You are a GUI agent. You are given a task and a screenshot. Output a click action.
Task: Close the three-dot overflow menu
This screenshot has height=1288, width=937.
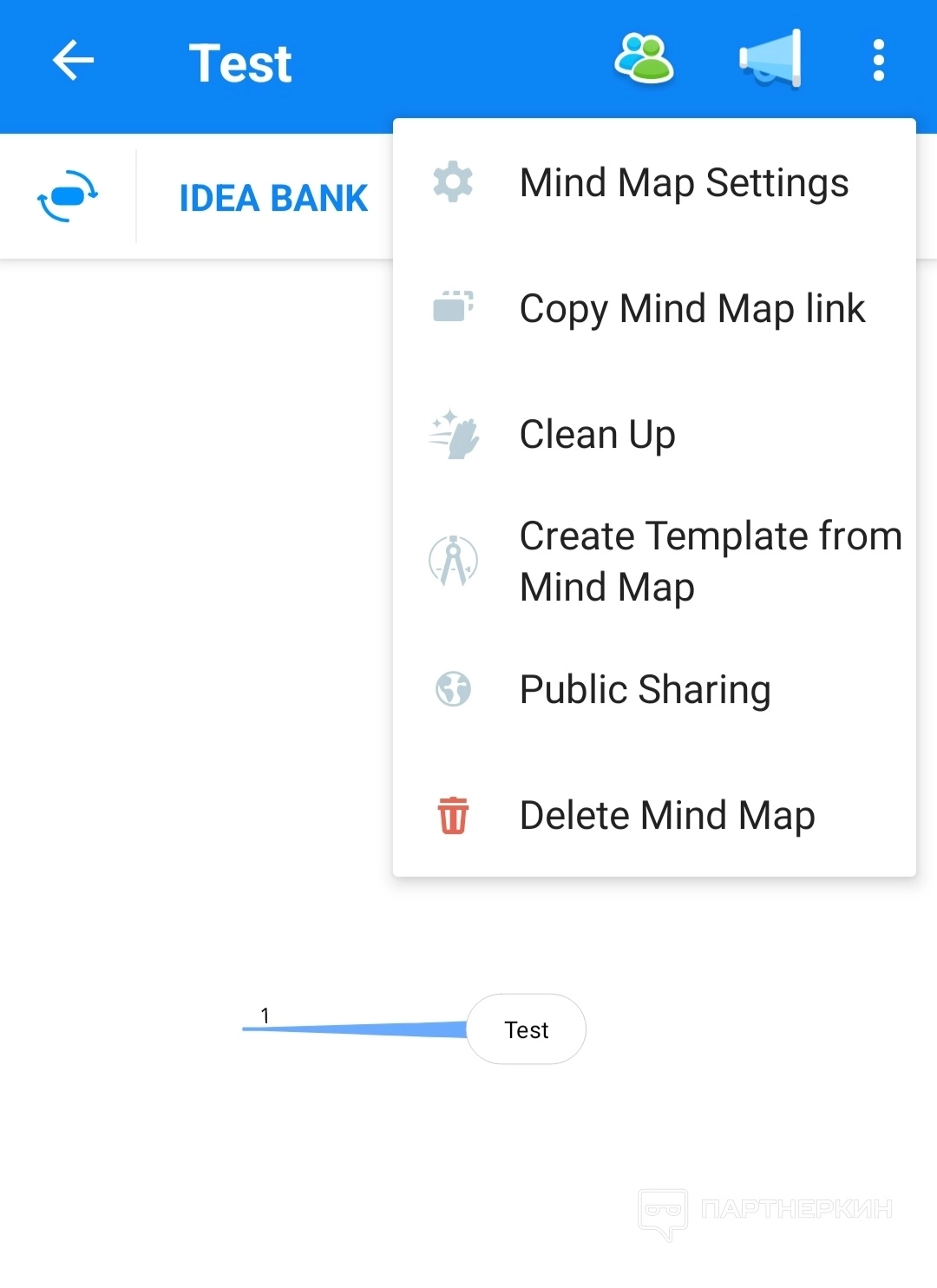click(x=878, y=61)
